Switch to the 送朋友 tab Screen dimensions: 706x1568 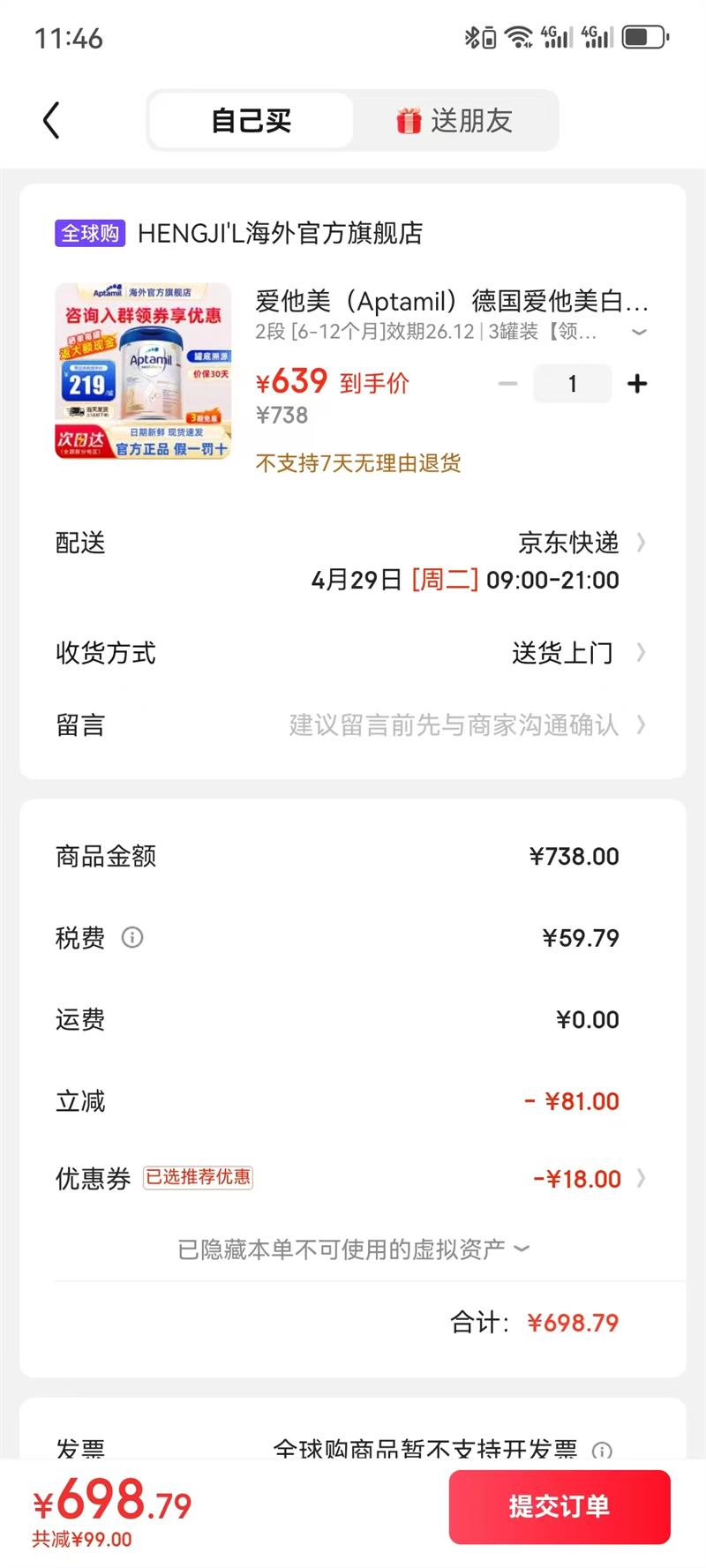(x=454, y=121)
